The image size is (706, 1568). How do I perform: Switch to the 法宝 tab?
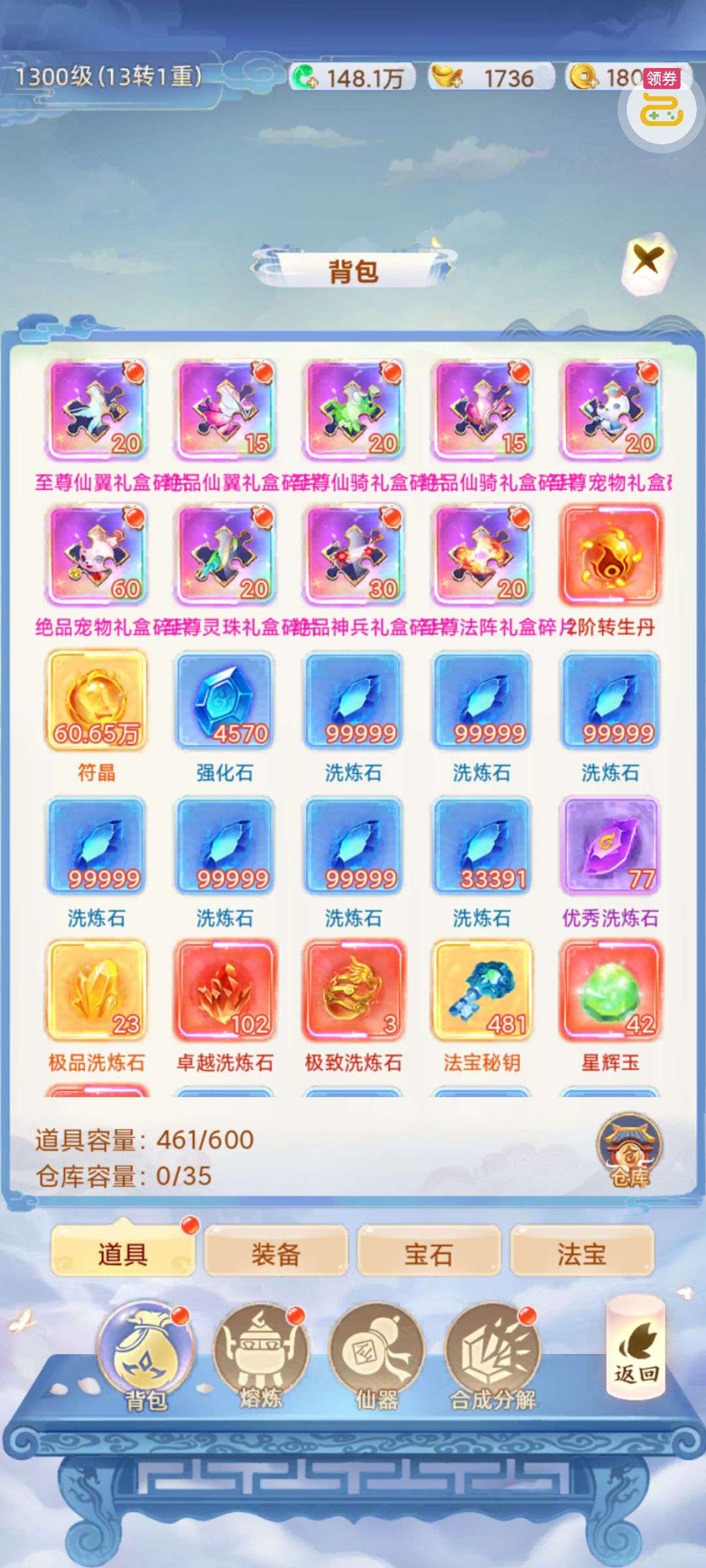click(581, 1254)
